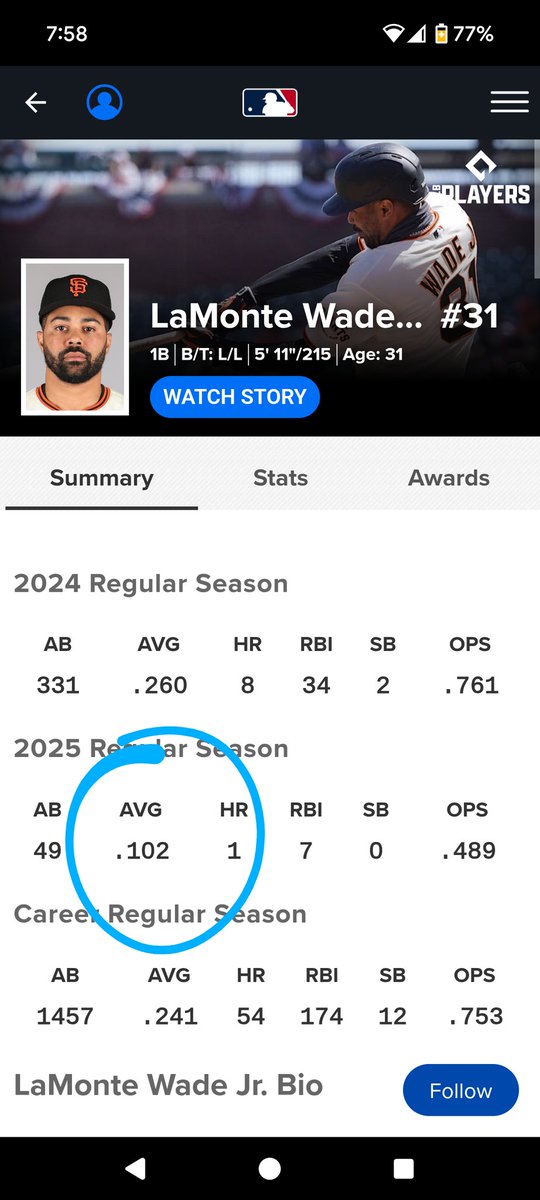The width and height of the screenshot is (540, 1200).
Task: Open recent apps from navigation bar
Action: (x=404, y=1168)
